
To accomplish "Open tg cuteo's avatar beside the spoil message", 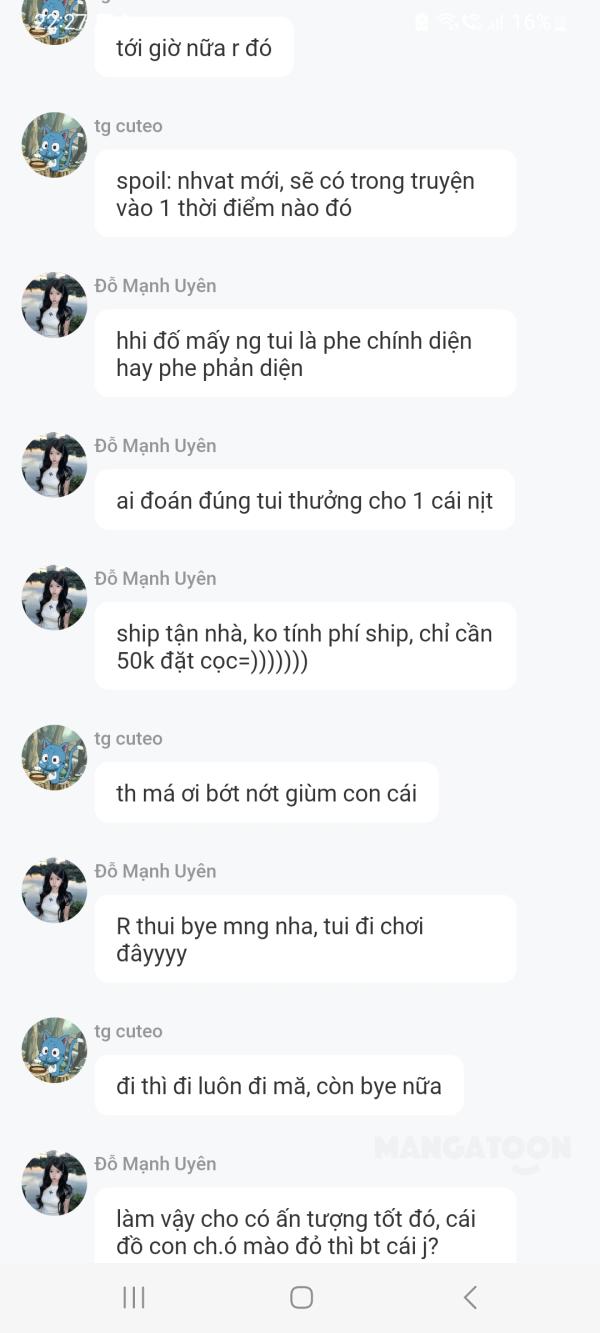I will point(54,145).
